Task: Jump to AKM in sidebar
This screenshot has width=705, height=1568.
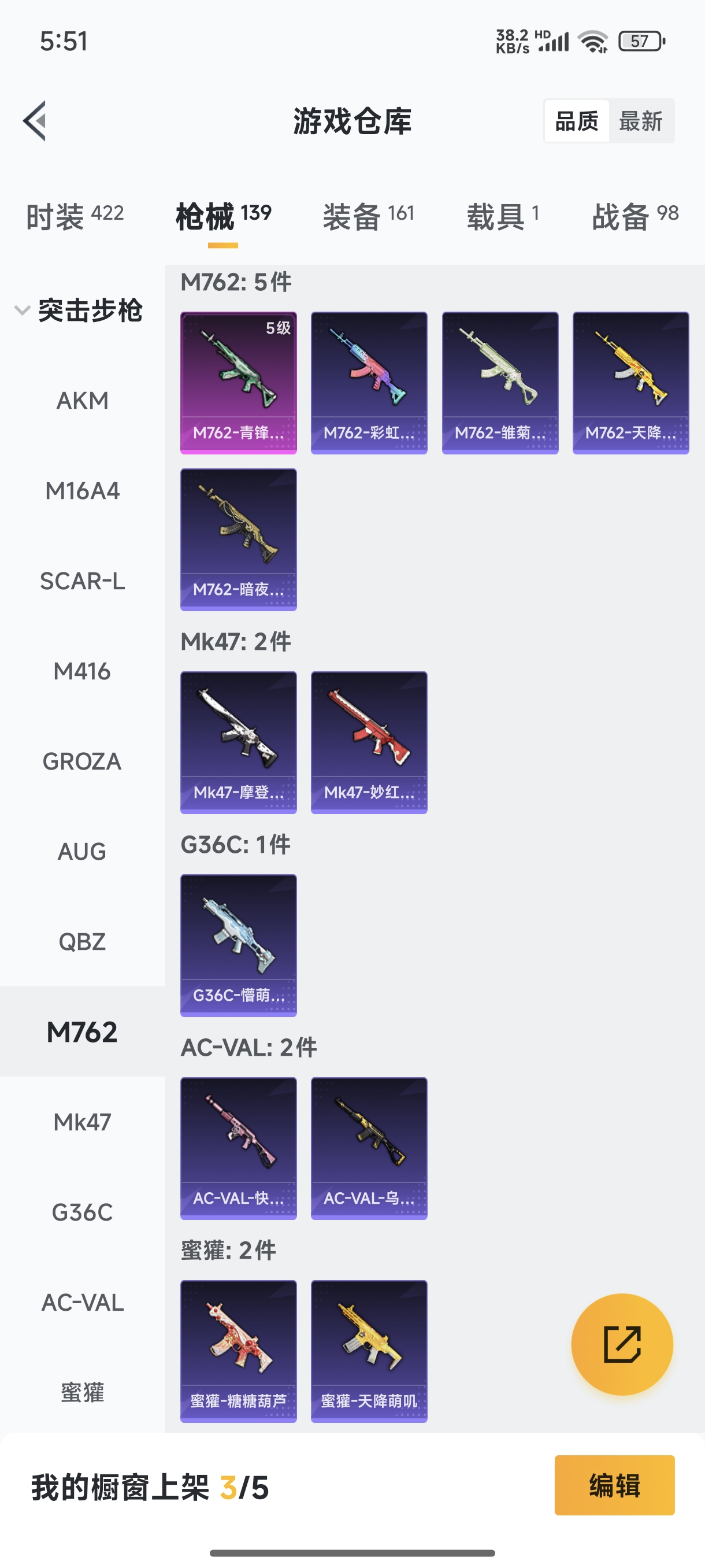Action: [x=82, y=401]
